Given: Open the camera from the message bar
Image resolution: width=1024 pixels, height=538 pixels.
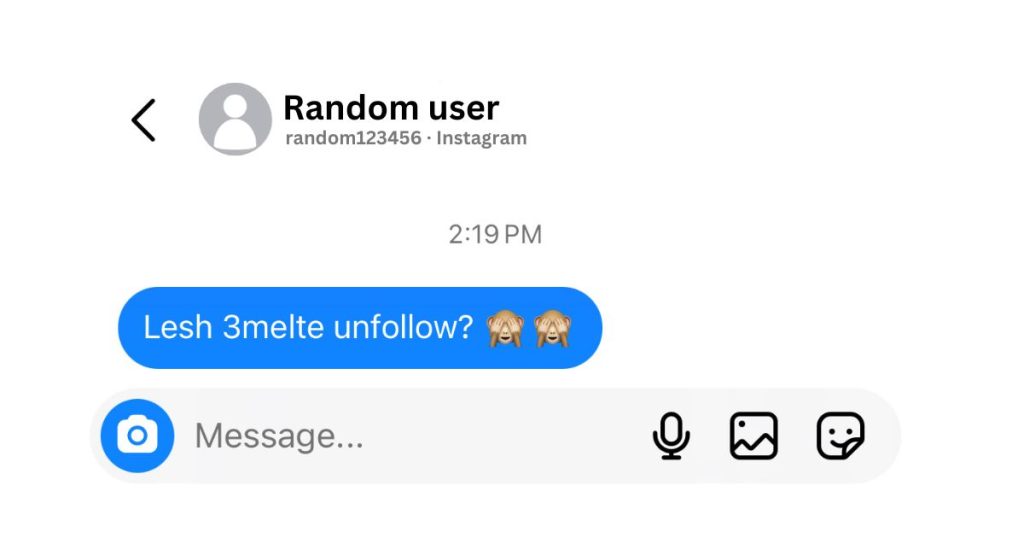Looking at the screenshot, I should 137,436.
